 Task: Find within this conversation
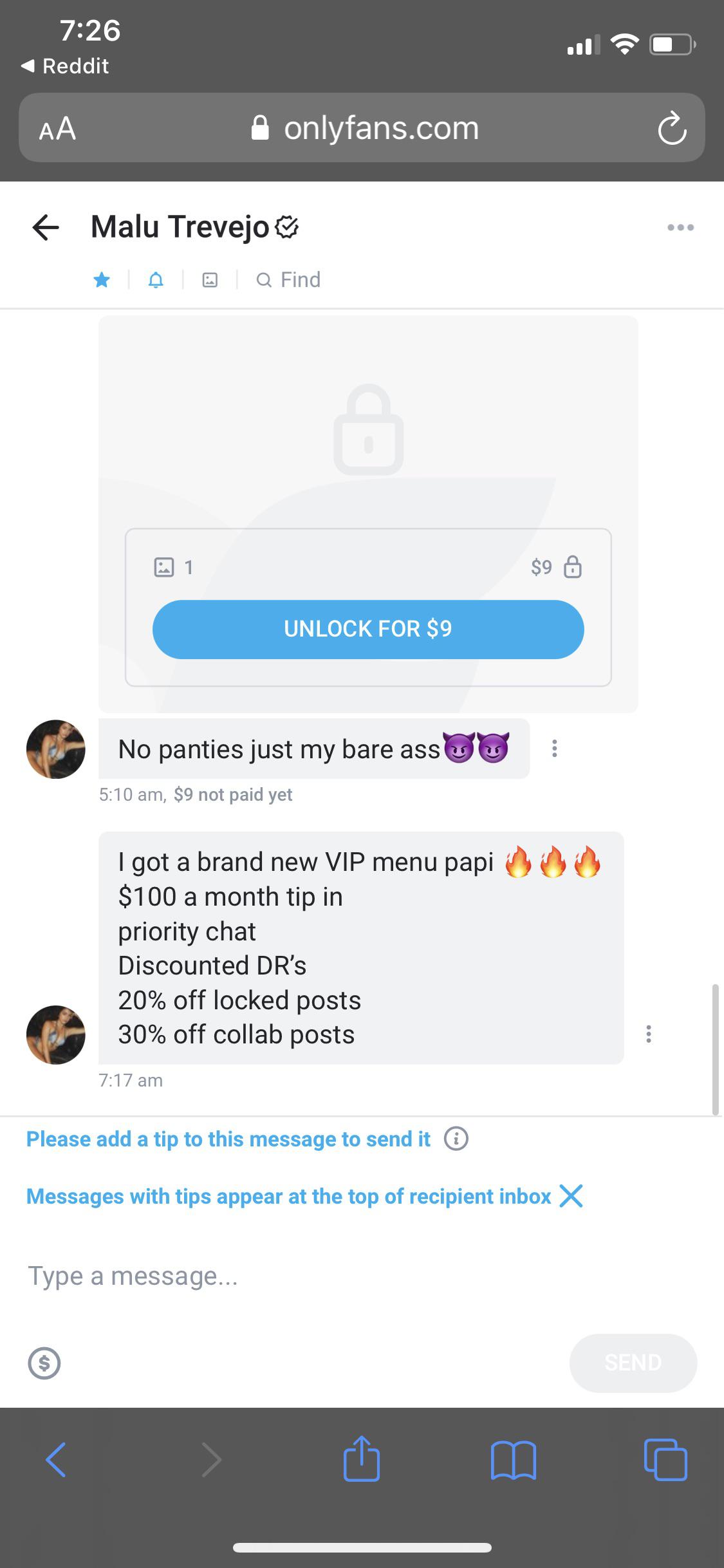pos(288,280)
